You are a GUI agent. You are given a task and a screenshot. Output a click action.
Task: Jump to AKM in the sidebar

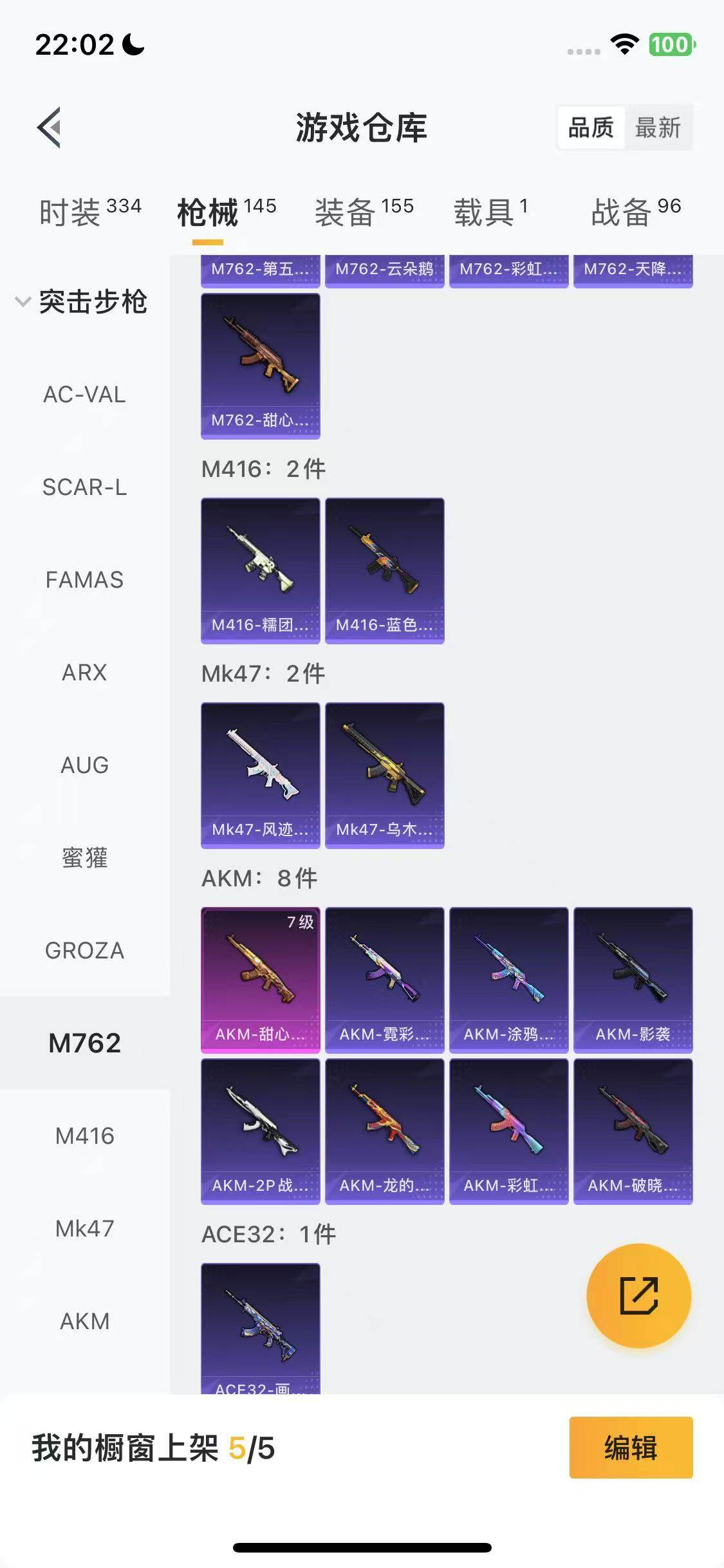[x=84, y=1321]
